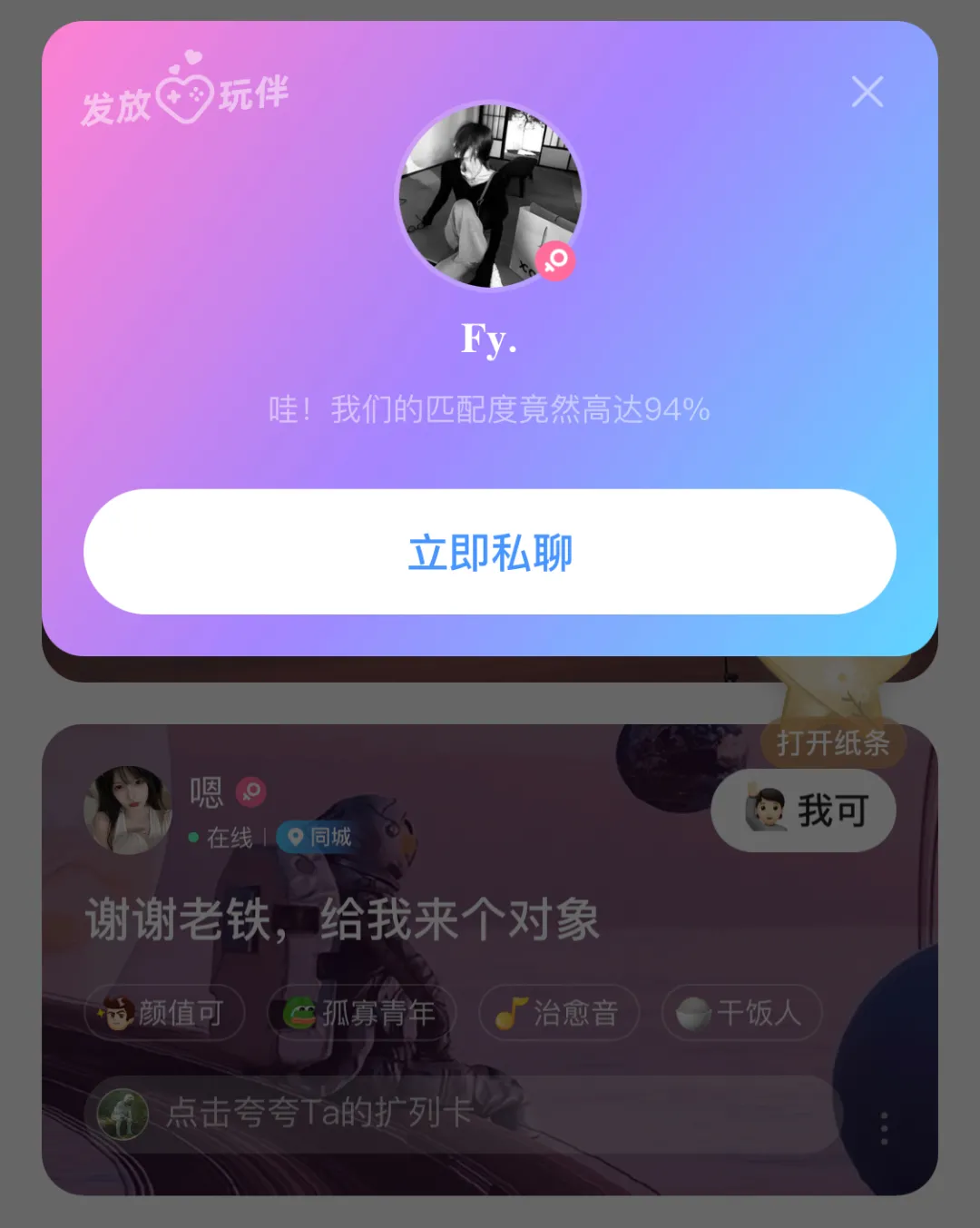Click the gender badge beside nickname 嗯
This screenshot has width=980, height=1228.
click(x=251, y=791)
